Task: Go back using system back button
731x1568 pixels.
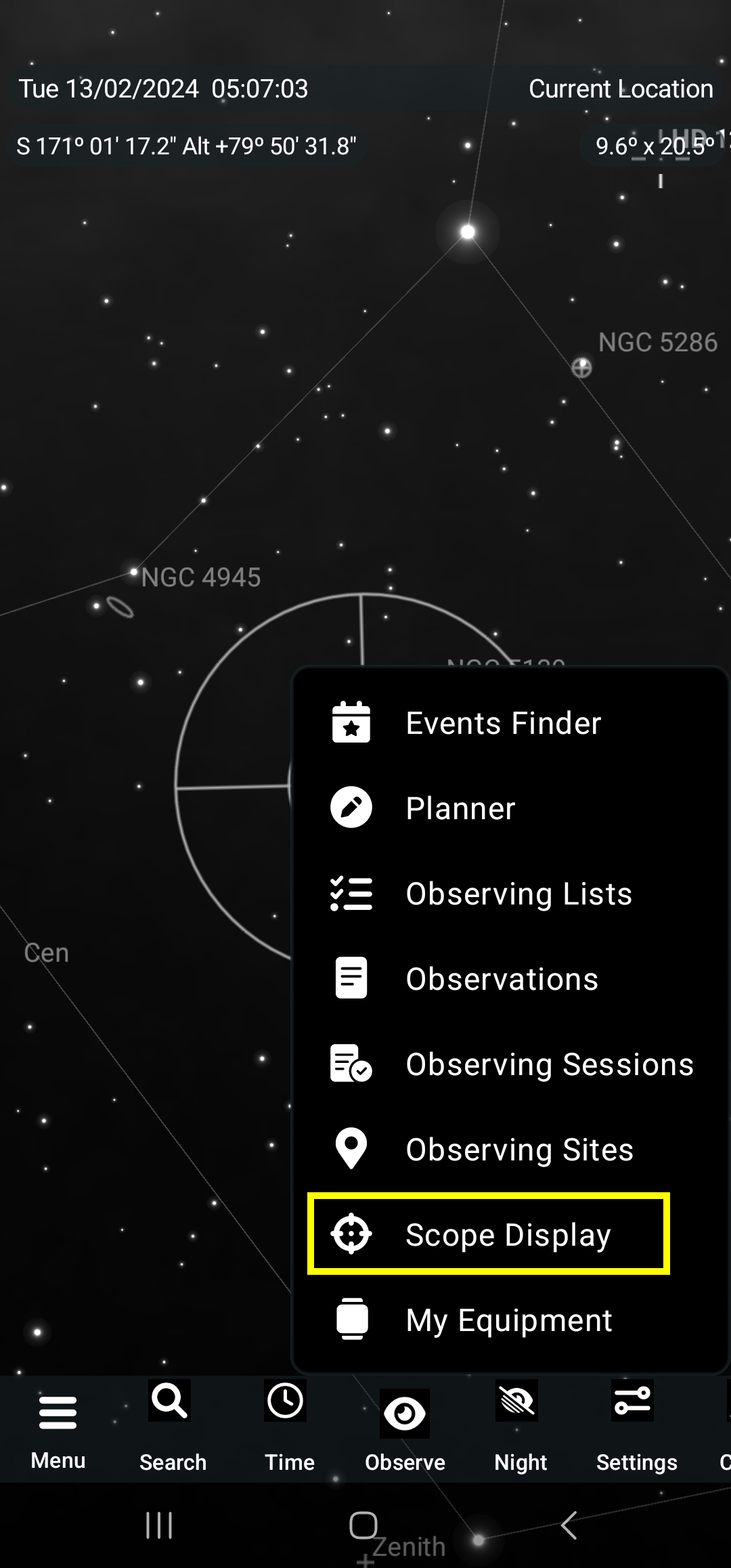Action: click(569, 1525)
